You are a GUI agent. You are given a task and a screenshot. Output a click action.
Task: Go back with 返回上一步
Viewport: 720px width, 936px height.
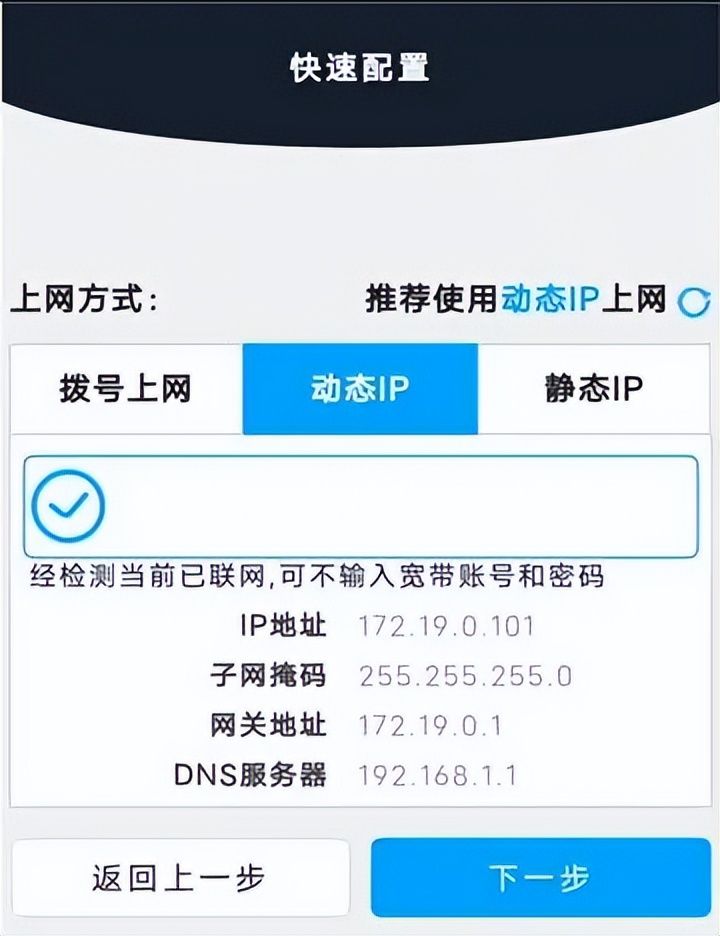click(x=180, y=877)
